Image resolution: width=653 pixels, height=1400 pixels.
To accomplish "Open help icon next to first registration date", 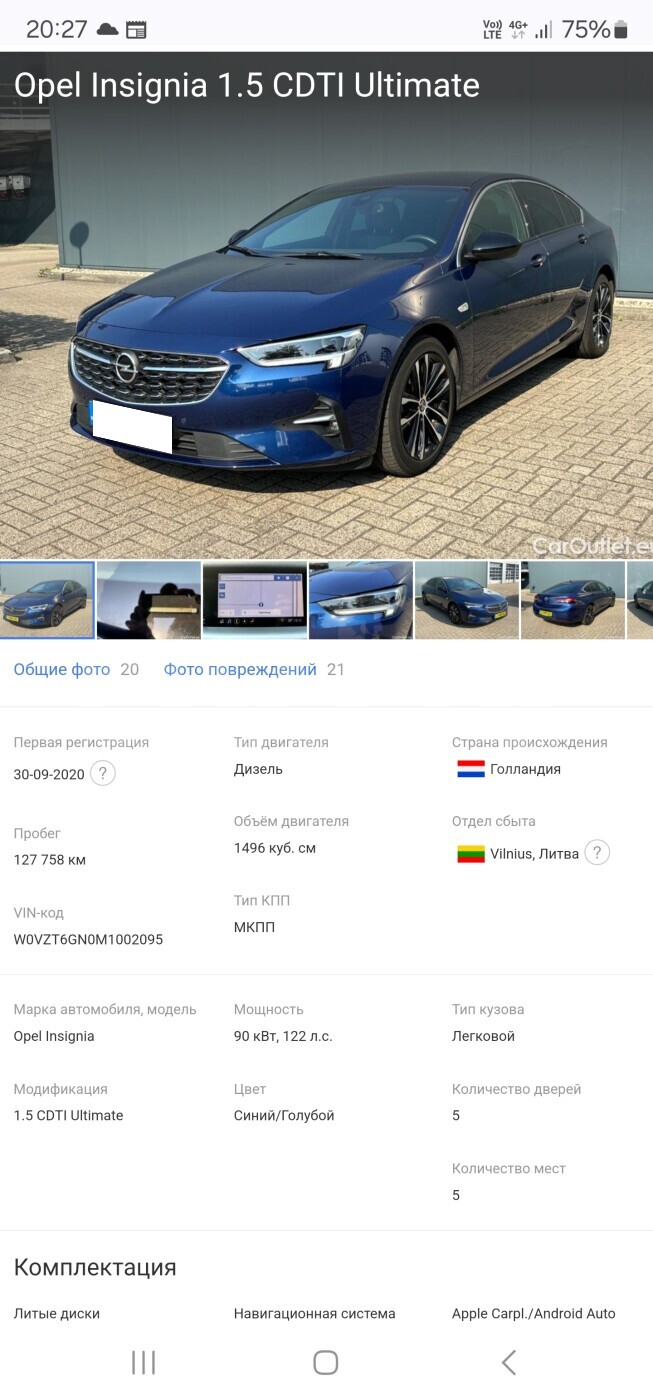I will point(103,774).
